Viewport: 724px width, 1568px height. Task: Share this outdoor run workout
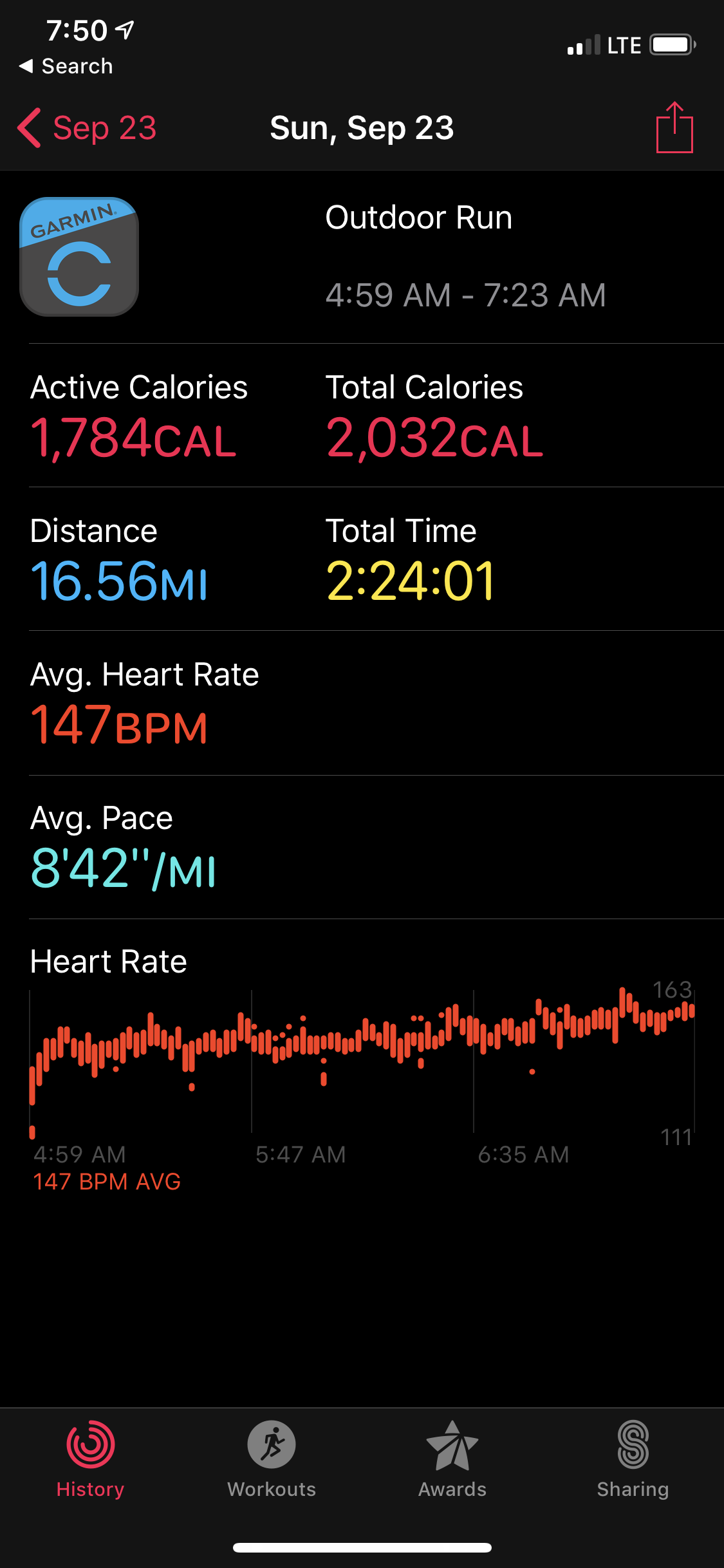point(674,127)
